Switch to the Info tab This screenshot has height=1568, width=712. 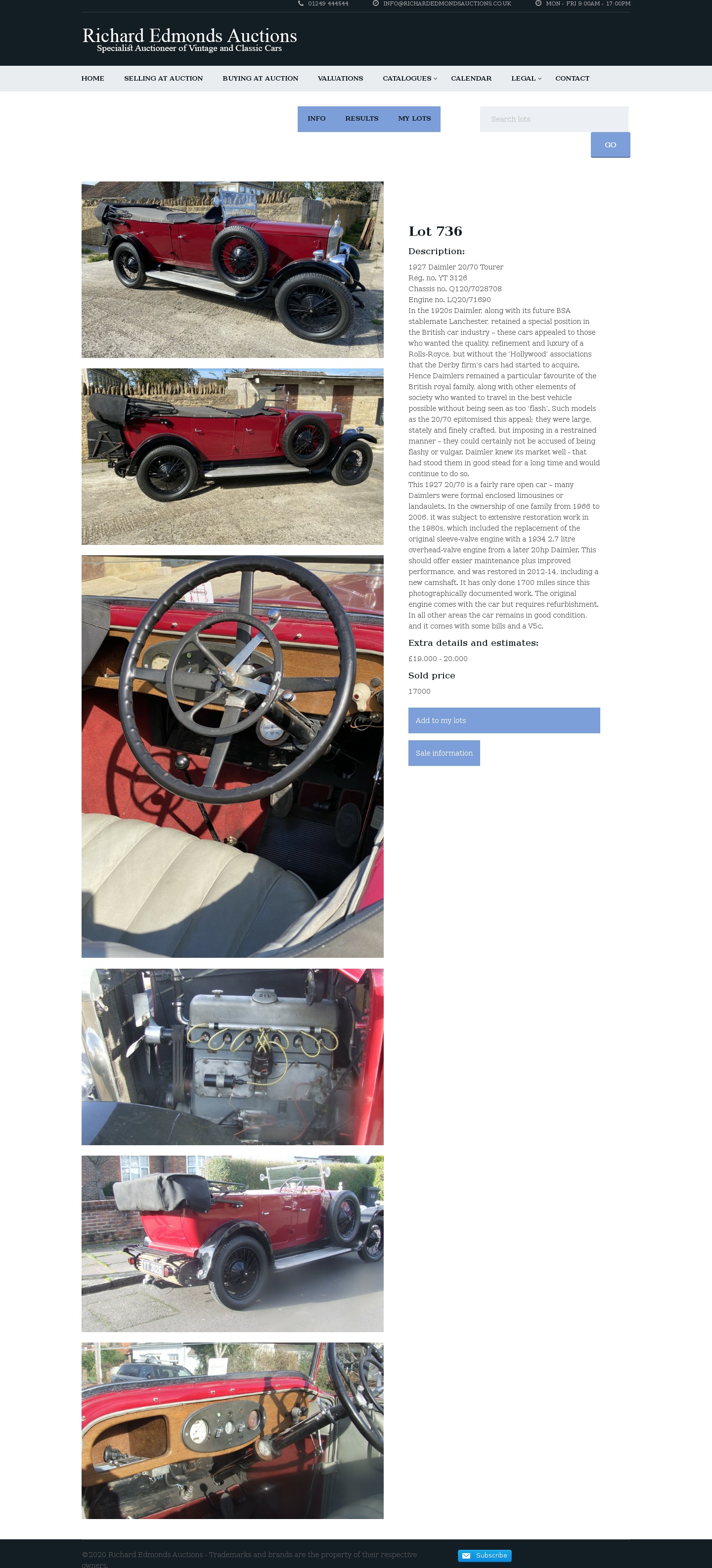[x=316, y=119]
